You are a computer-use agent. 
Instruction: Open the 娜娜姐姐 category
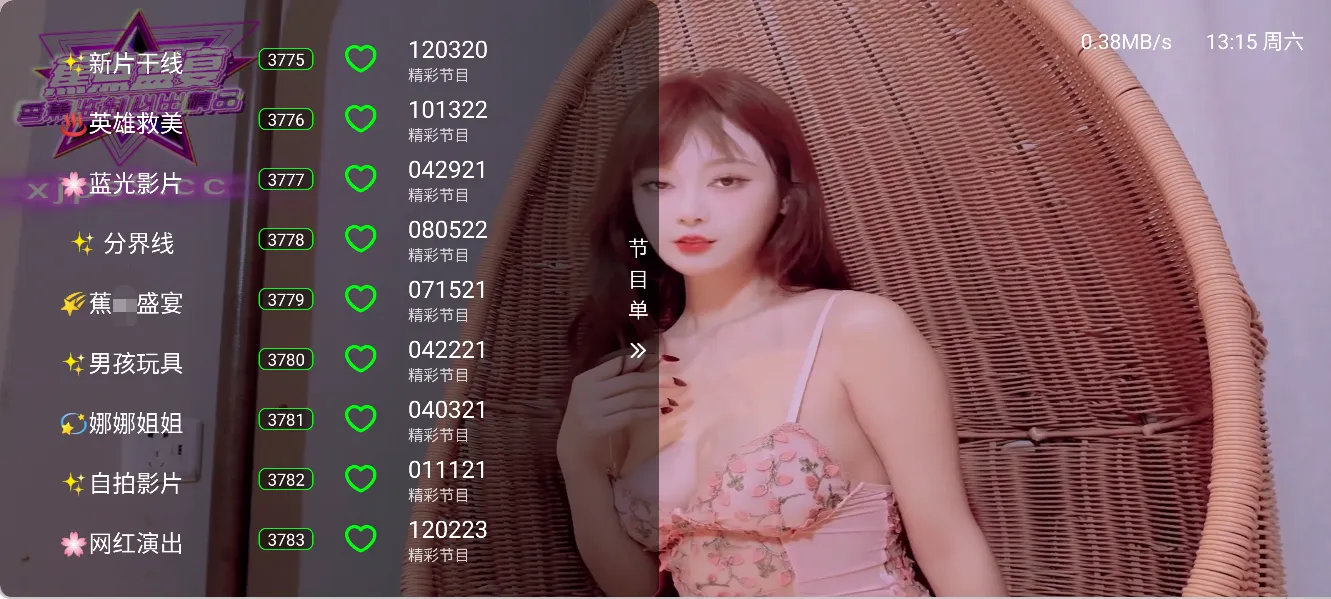tap(124, 424)
